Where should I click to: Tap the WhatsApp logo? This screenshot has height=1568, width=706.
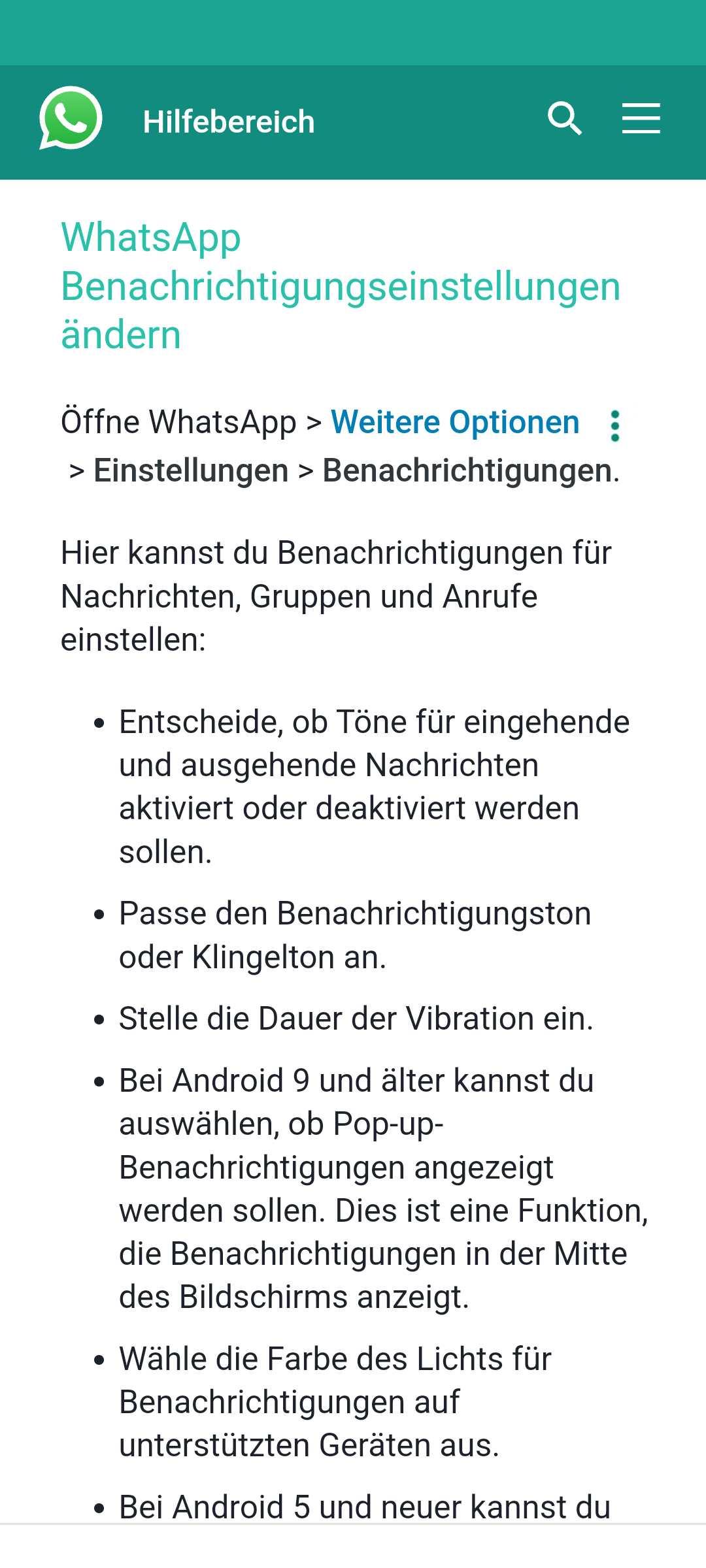point(71,118)
